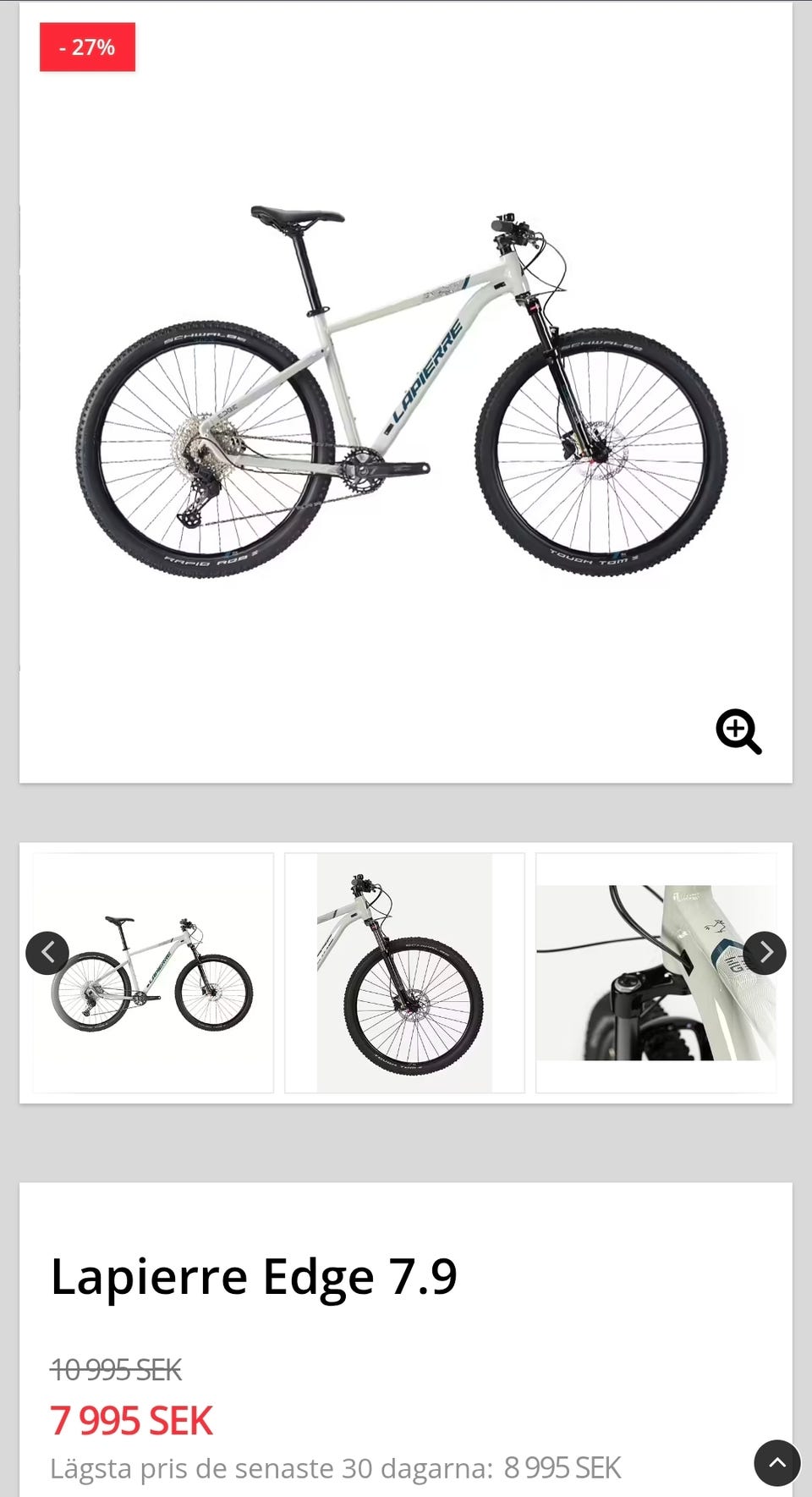The width and height of the screenshot is (812, 1497).
Task: Select the head tube close-up thumbnail
Action: [656, 972]
